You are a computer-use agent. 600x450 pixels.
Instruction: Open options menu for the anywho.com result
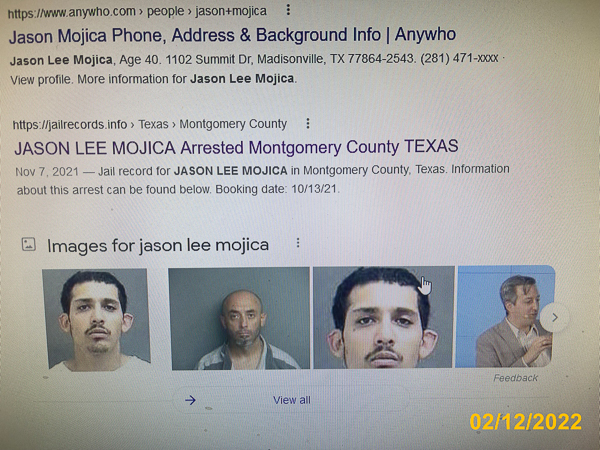coord(289,10)
